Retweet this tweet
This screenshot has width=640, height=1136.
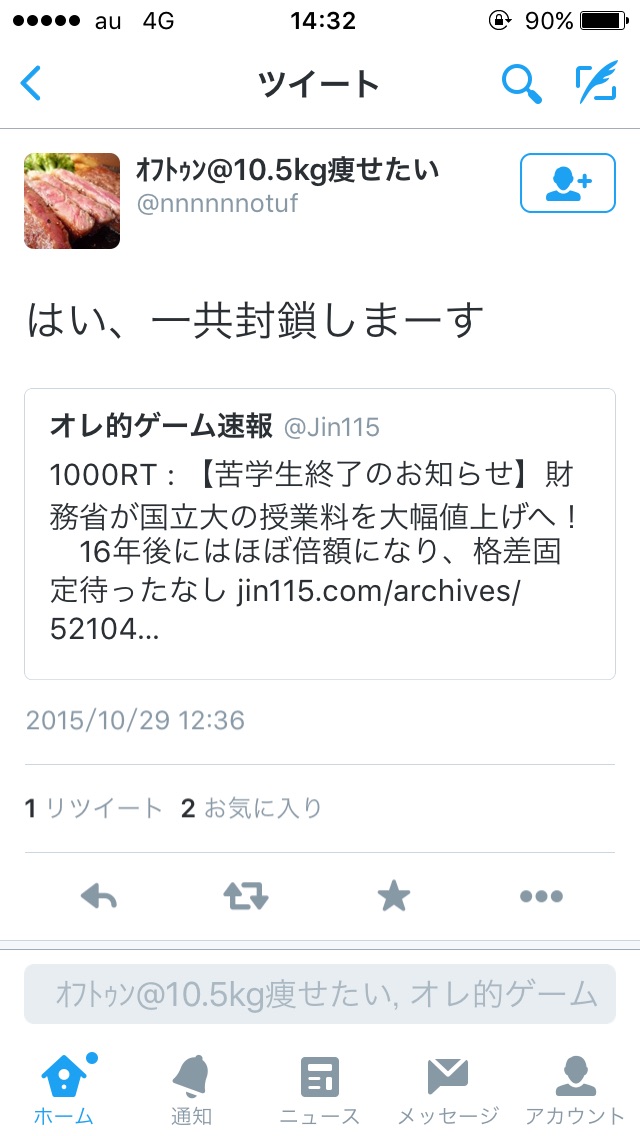(246, 897)
